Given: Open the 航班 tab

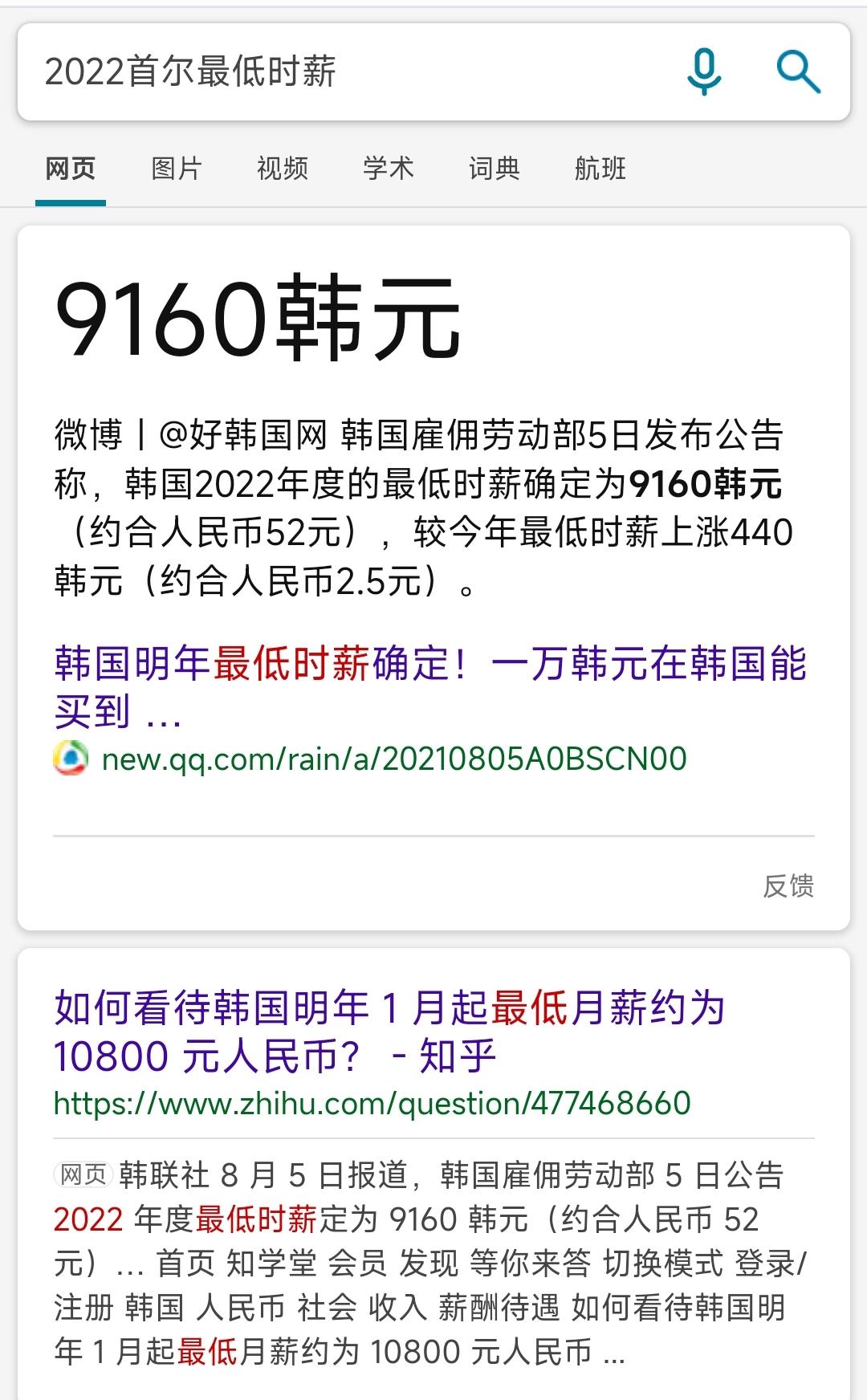Looking at the screenshot, I should coord(600,169).
